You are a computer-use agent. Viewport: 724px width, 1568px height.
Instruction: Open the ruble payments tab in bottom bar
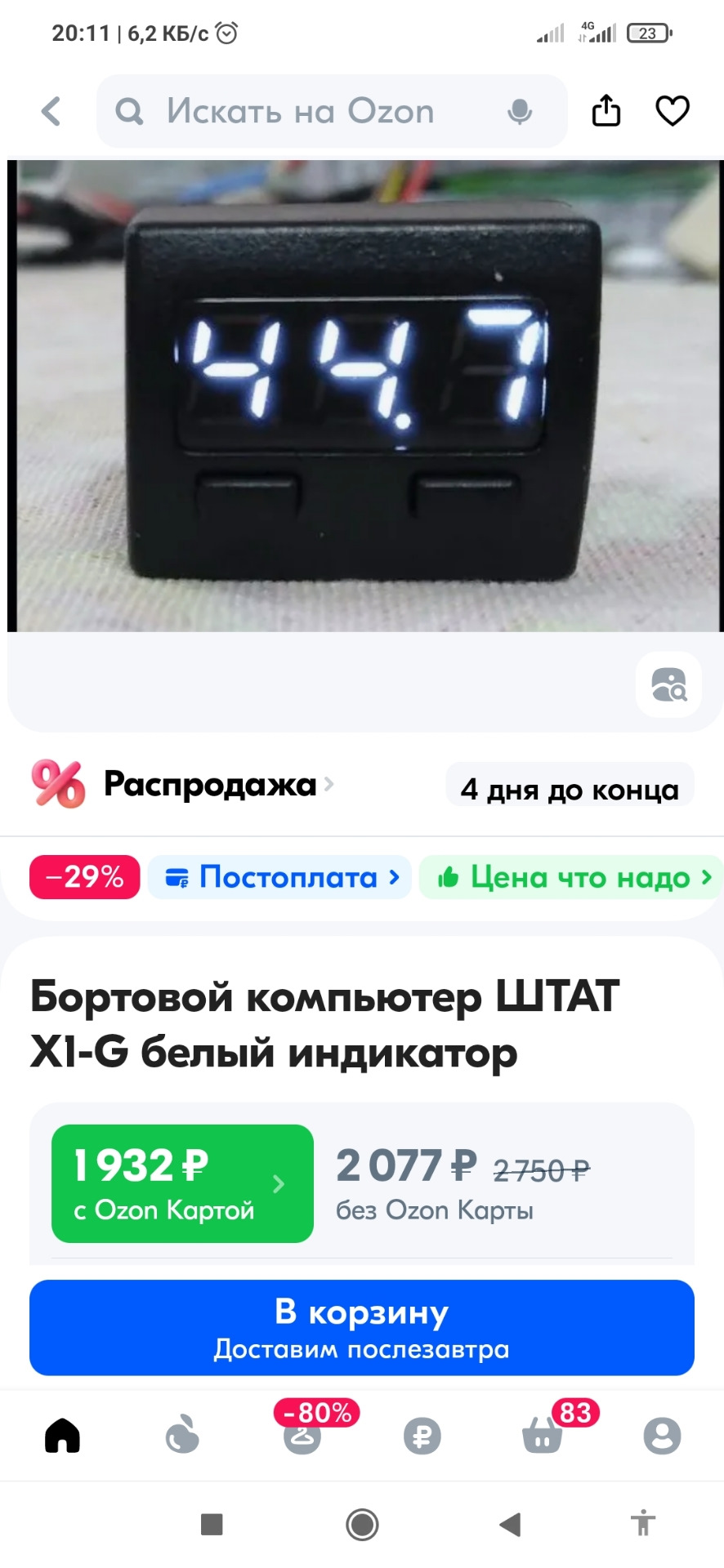pyautogui.click(x=422, y=1436)
